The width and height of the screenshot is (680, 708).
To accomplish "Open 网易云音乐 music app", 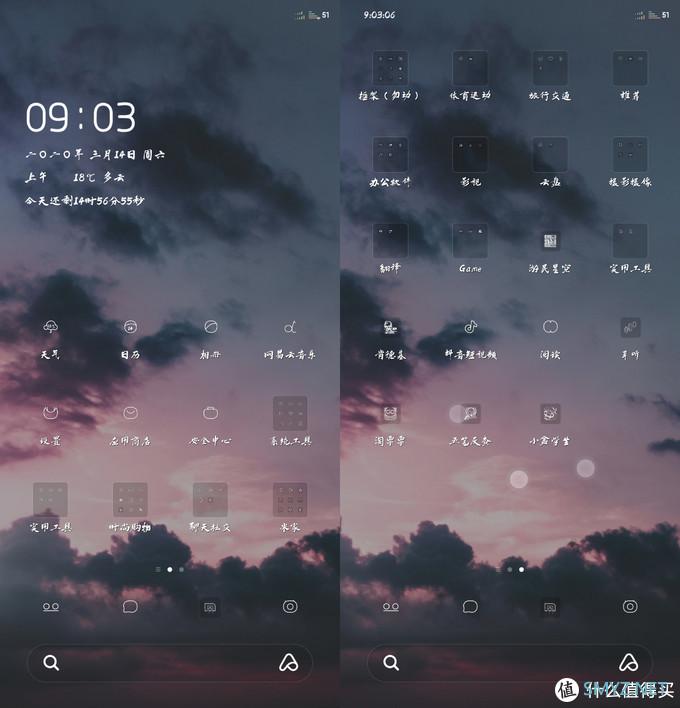I will point(290,328).
